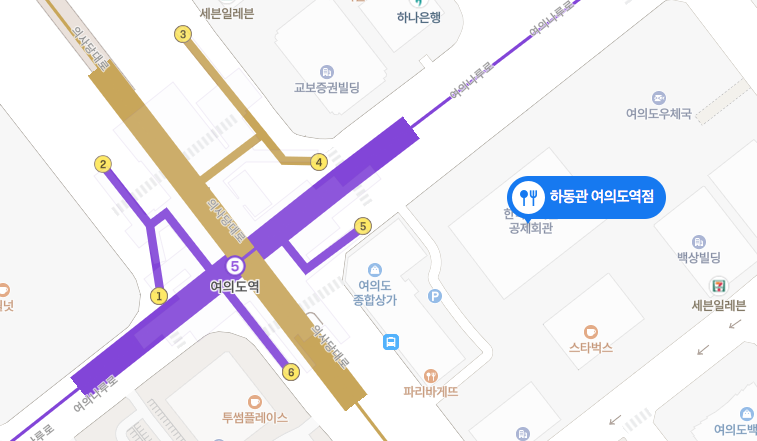The width and height of the screenshot is (757, 441).
Task: Tap the 백상빌딩 building marker
Action: tap(698, 242)
